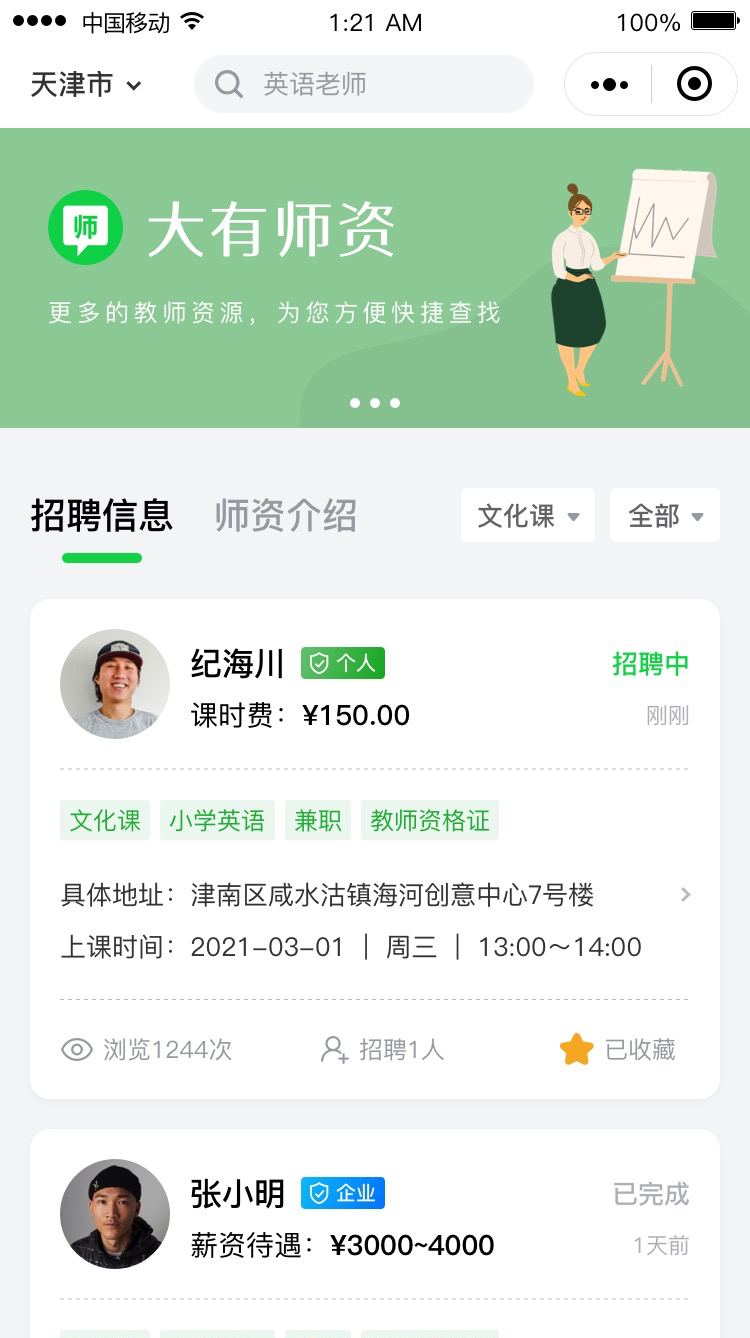Open the 大有师资 banner
Viewport: 750px width, 1338px height.
point(375,278)
